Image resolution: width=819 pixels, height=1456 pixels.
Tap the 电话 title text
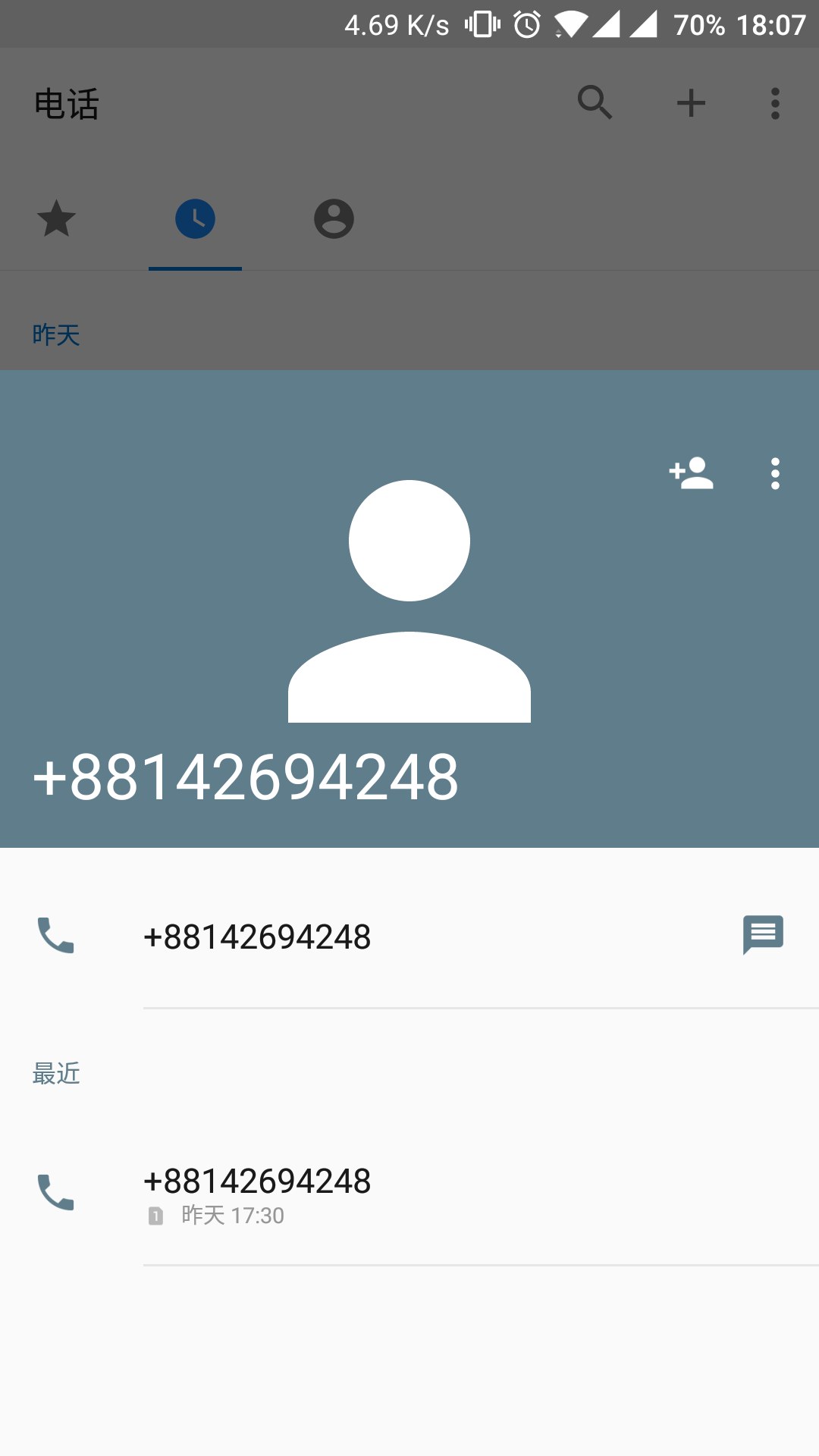click(67, 104)
